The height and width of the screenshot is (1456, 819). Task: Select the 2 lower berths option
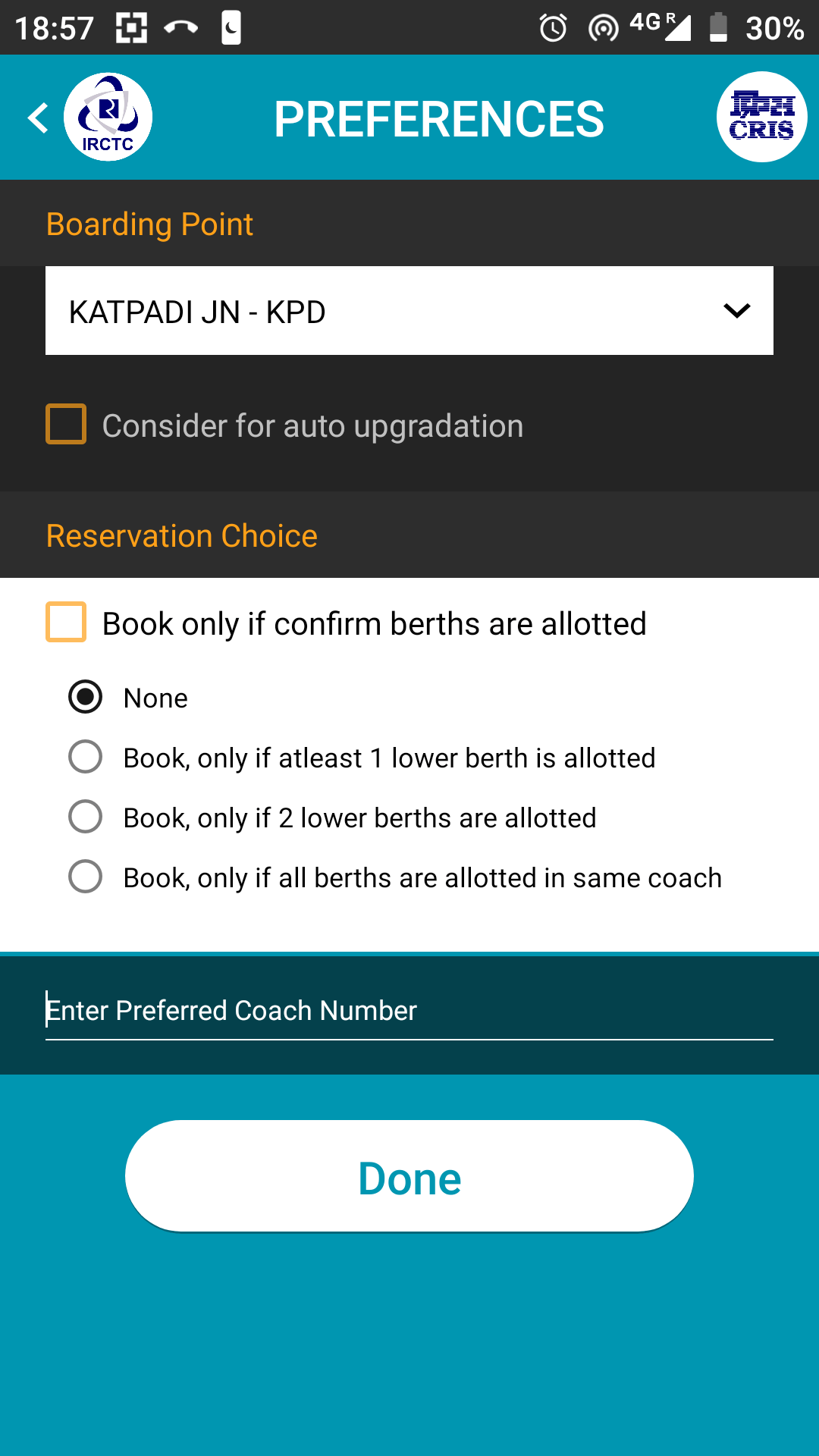coord(85,817)
